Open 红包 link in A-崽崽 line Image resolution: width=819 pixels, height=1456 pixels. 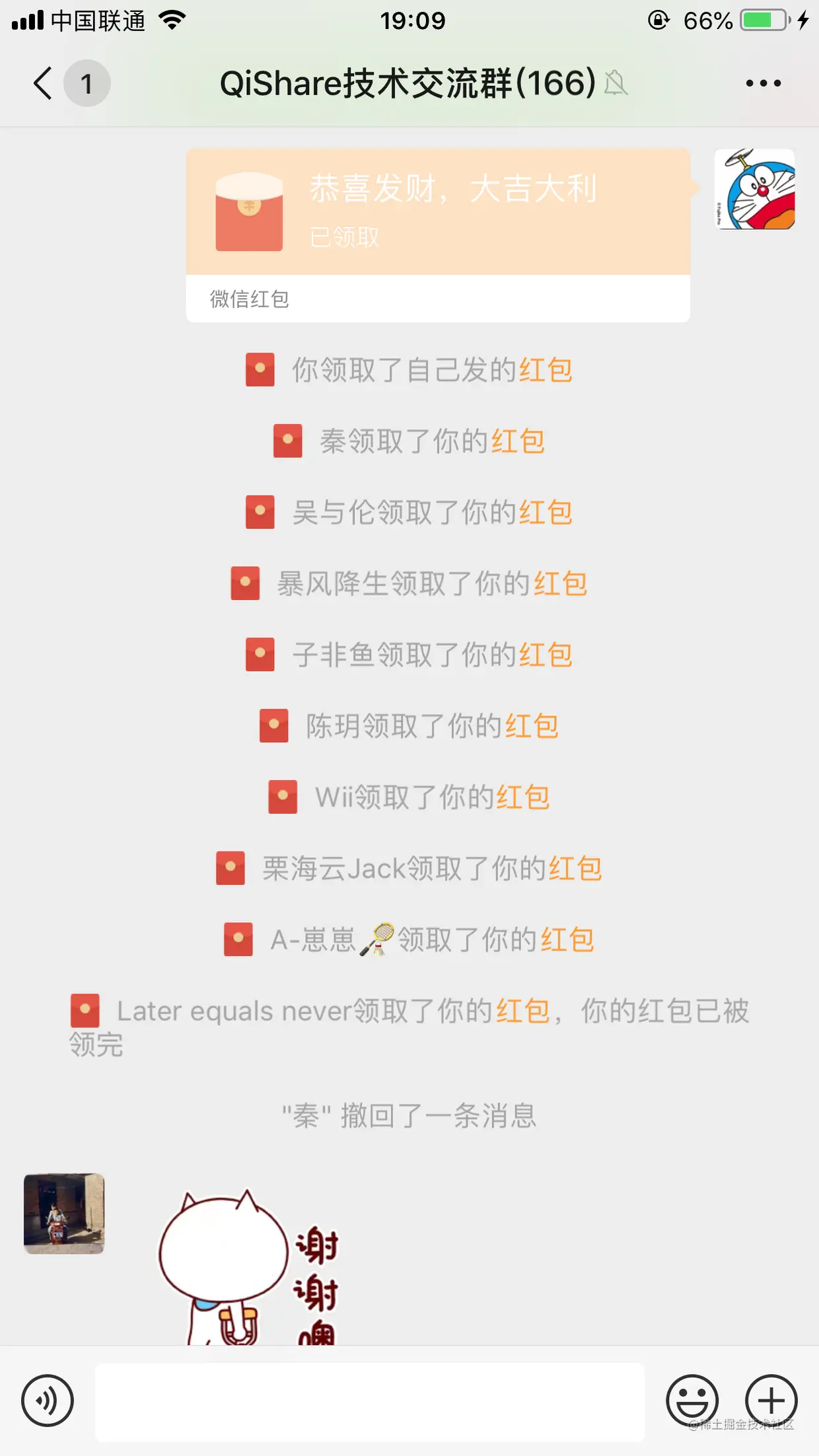567,940
